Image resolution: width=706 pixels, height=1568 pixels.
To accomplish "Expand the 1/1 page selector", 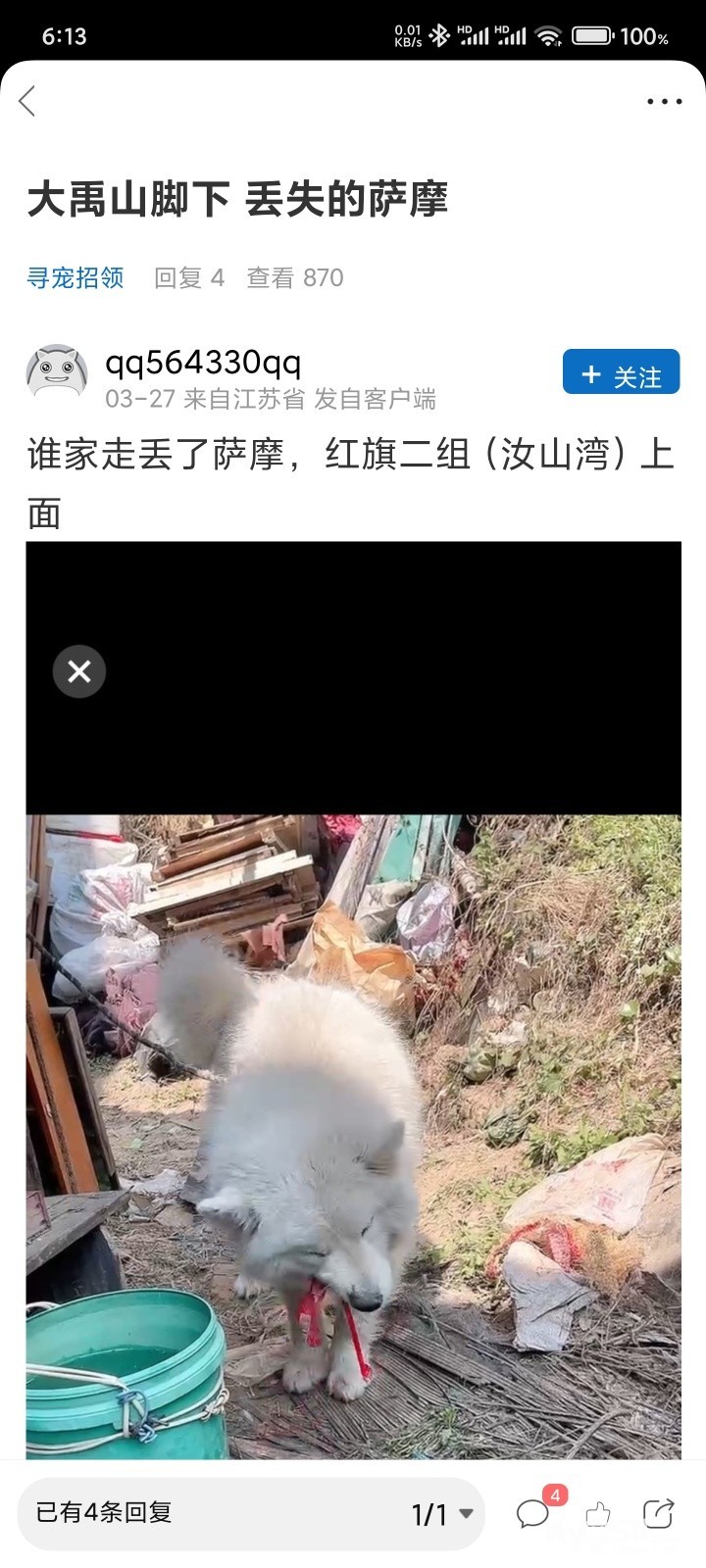I will [442, 1514].
